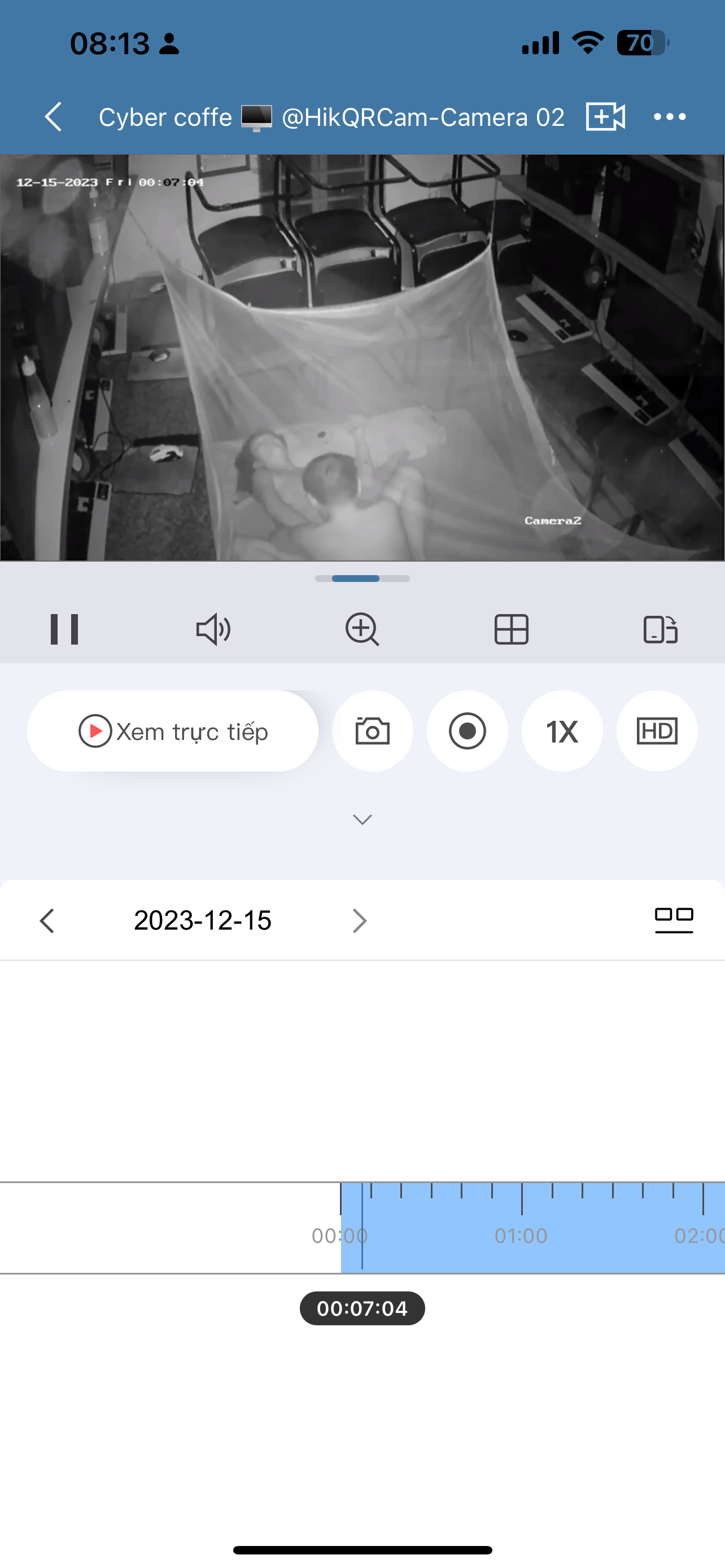The image size is (725, 1568).
Task: Switch recording list view mode
Action: pyautogui.click(x=674, y=921)
